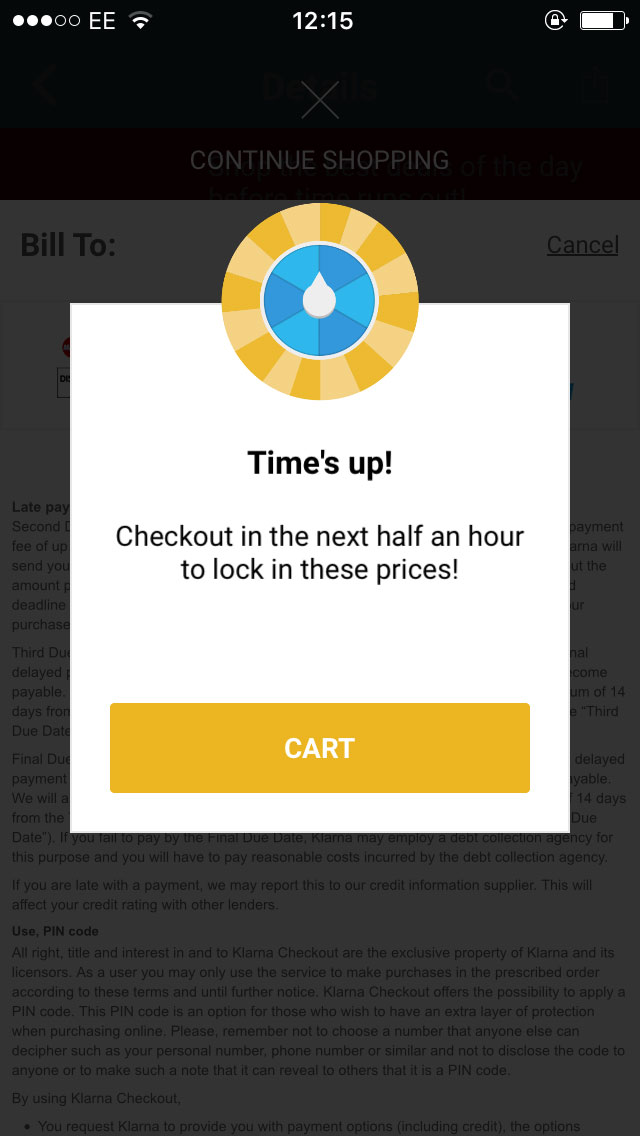The image size is (640, 1136).
Task: Close the Time's up popup with X
Action: (320, 100)
